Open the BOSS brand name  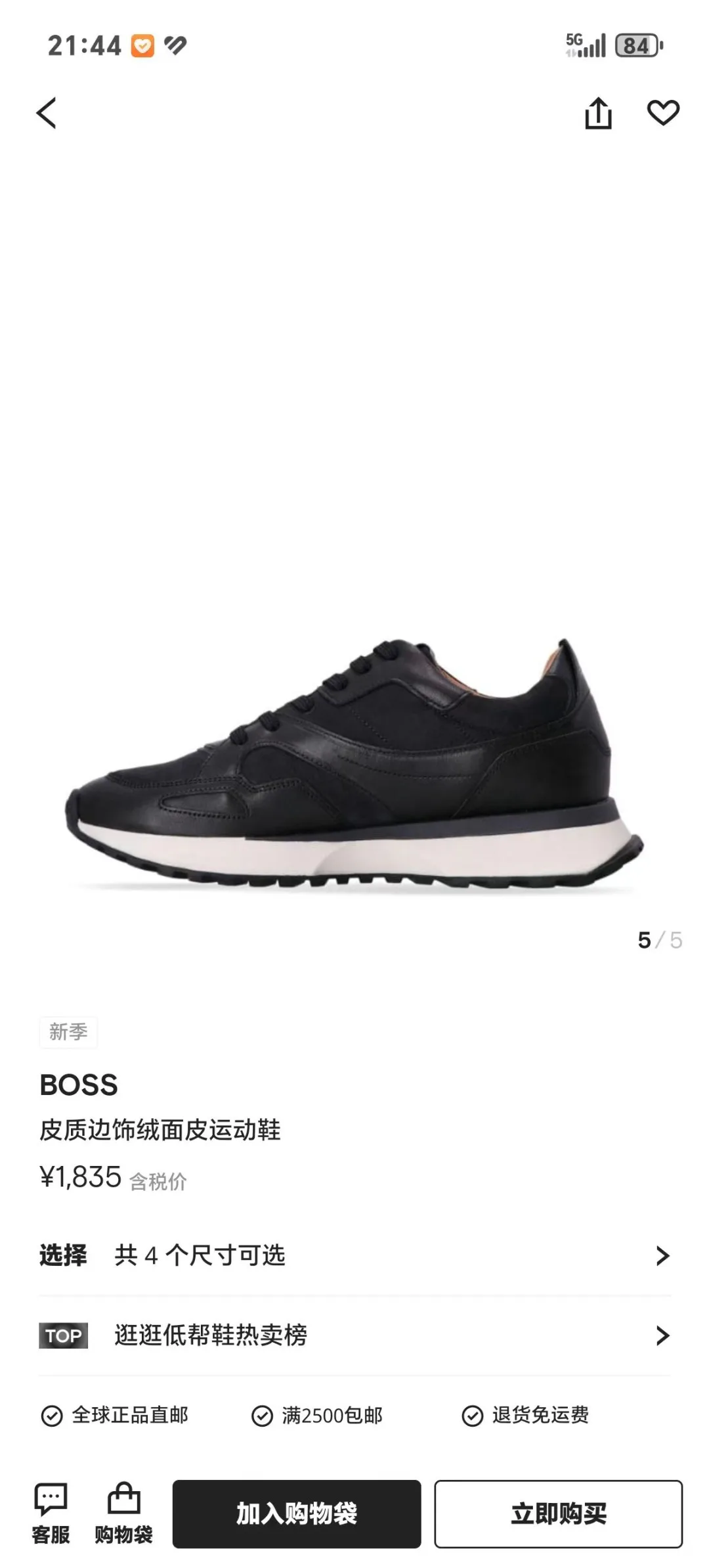(79, 1085)
